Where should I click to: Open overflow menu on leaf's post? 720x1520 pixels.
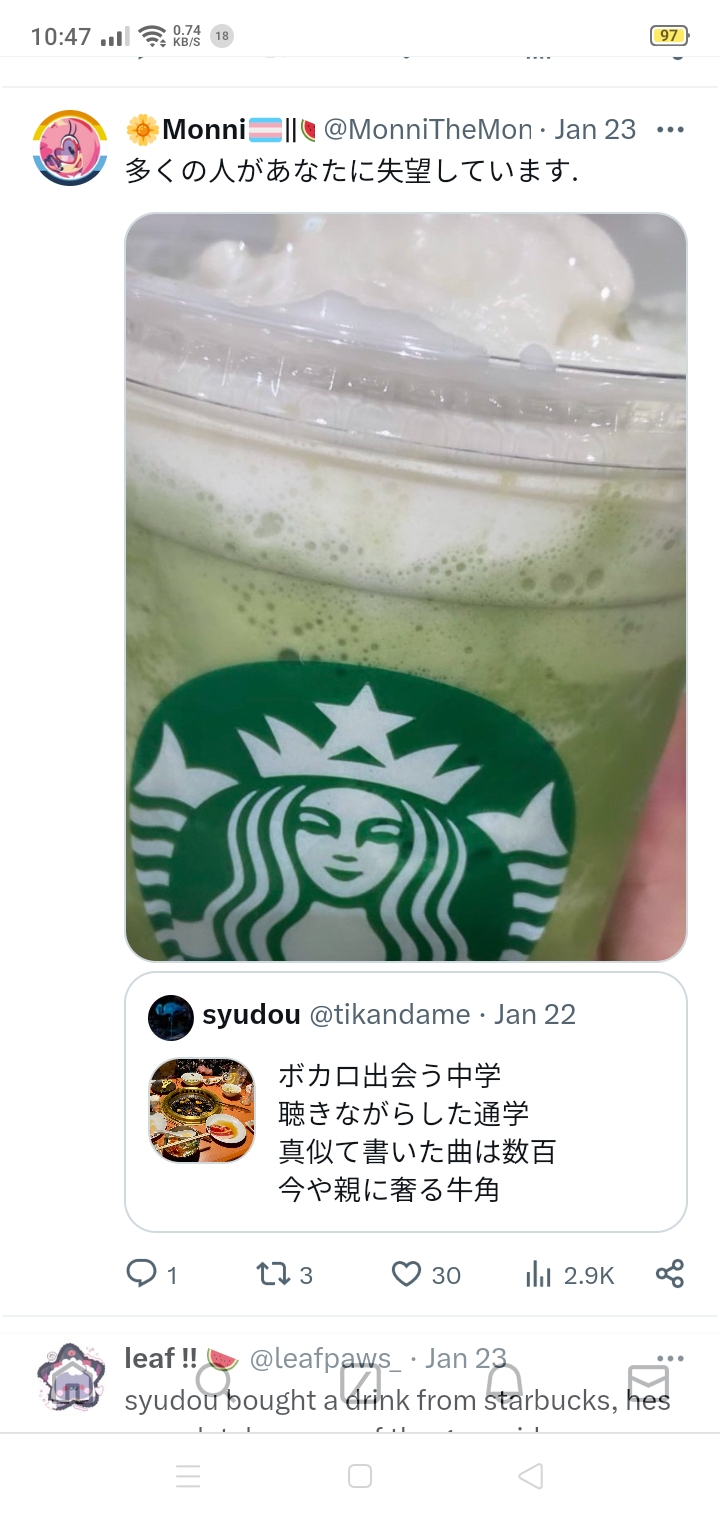pyautogui.click(x=670, y=1359)
